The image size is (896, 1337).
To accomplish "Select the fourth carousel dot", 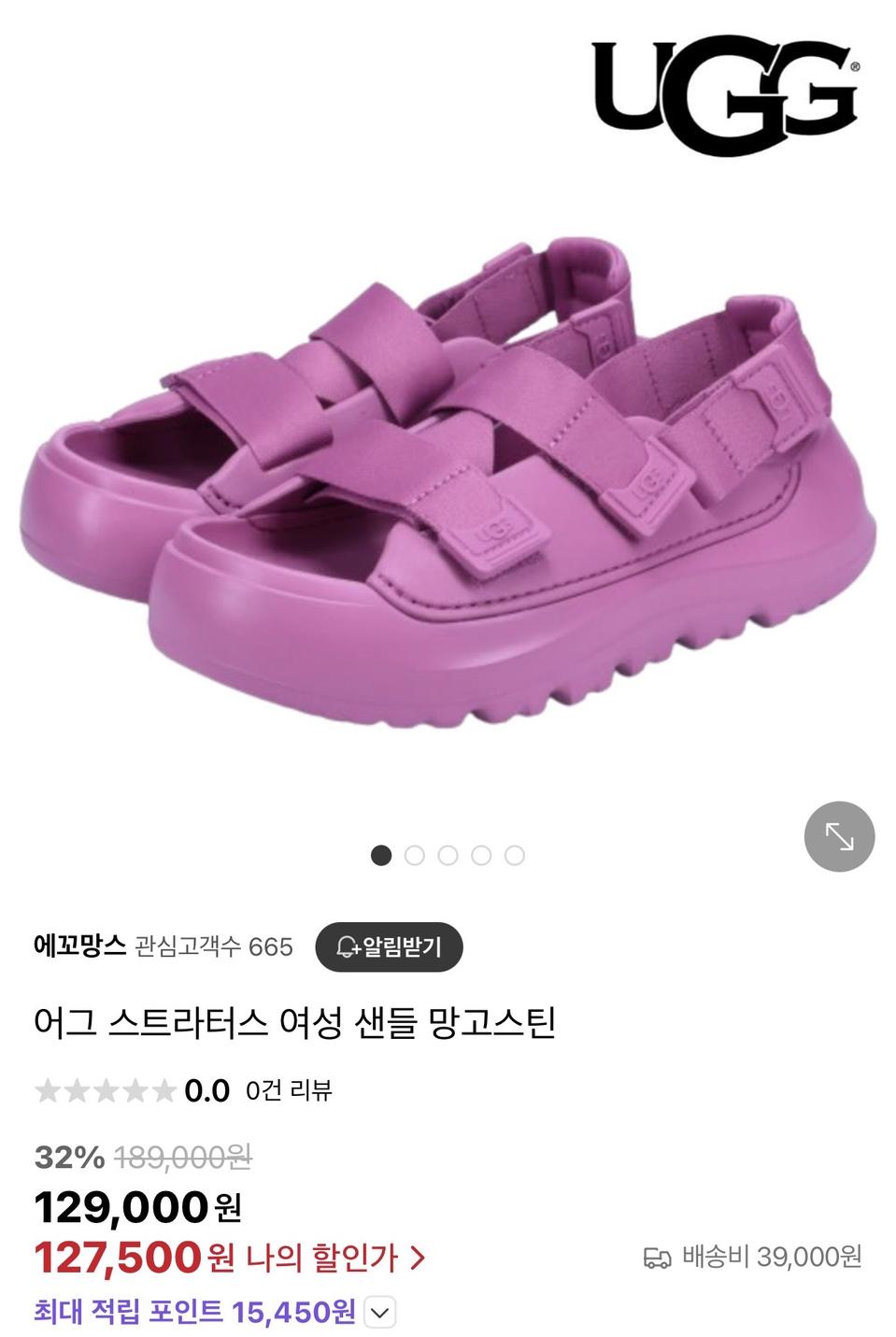I will [480, 854].
